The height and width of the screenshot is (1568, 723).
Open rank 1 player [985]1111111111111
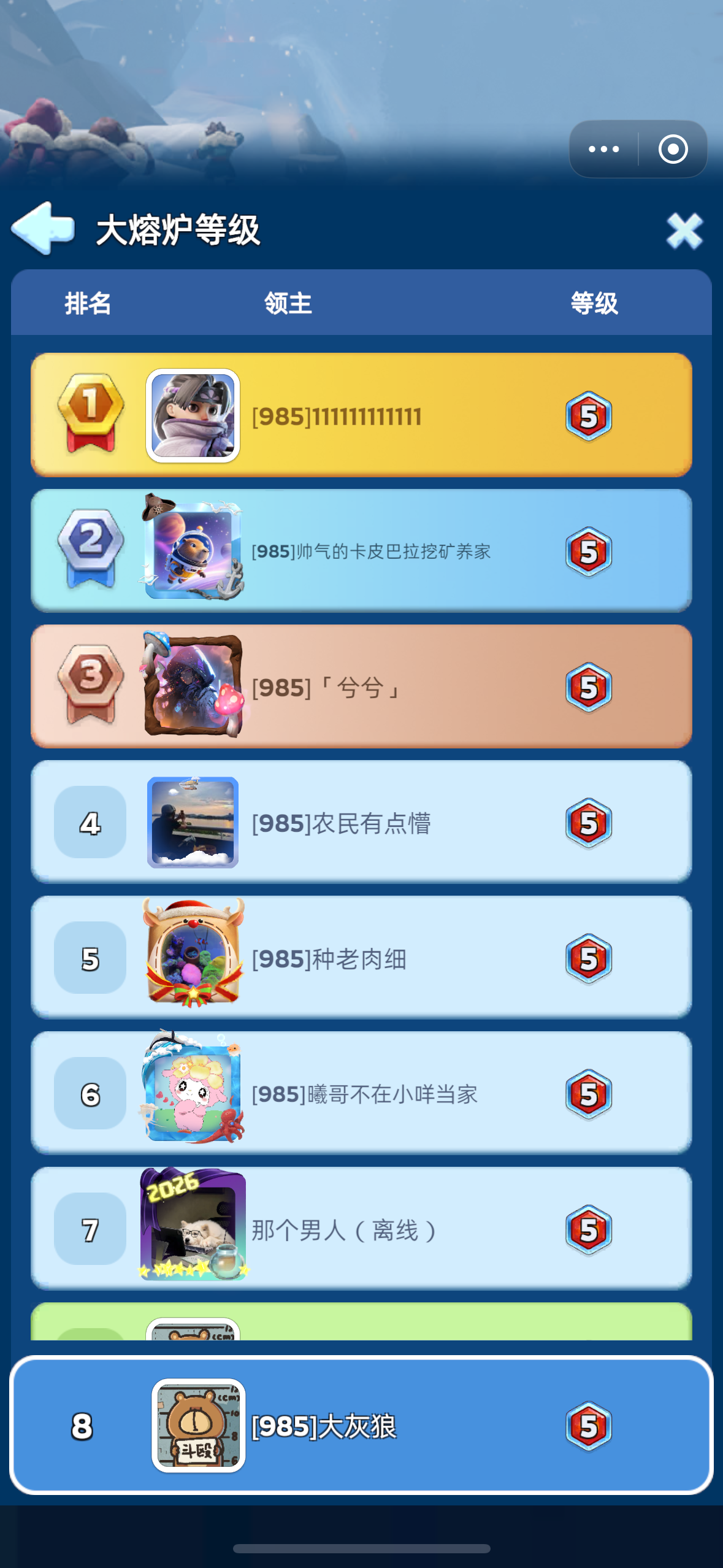click(361, 415)
